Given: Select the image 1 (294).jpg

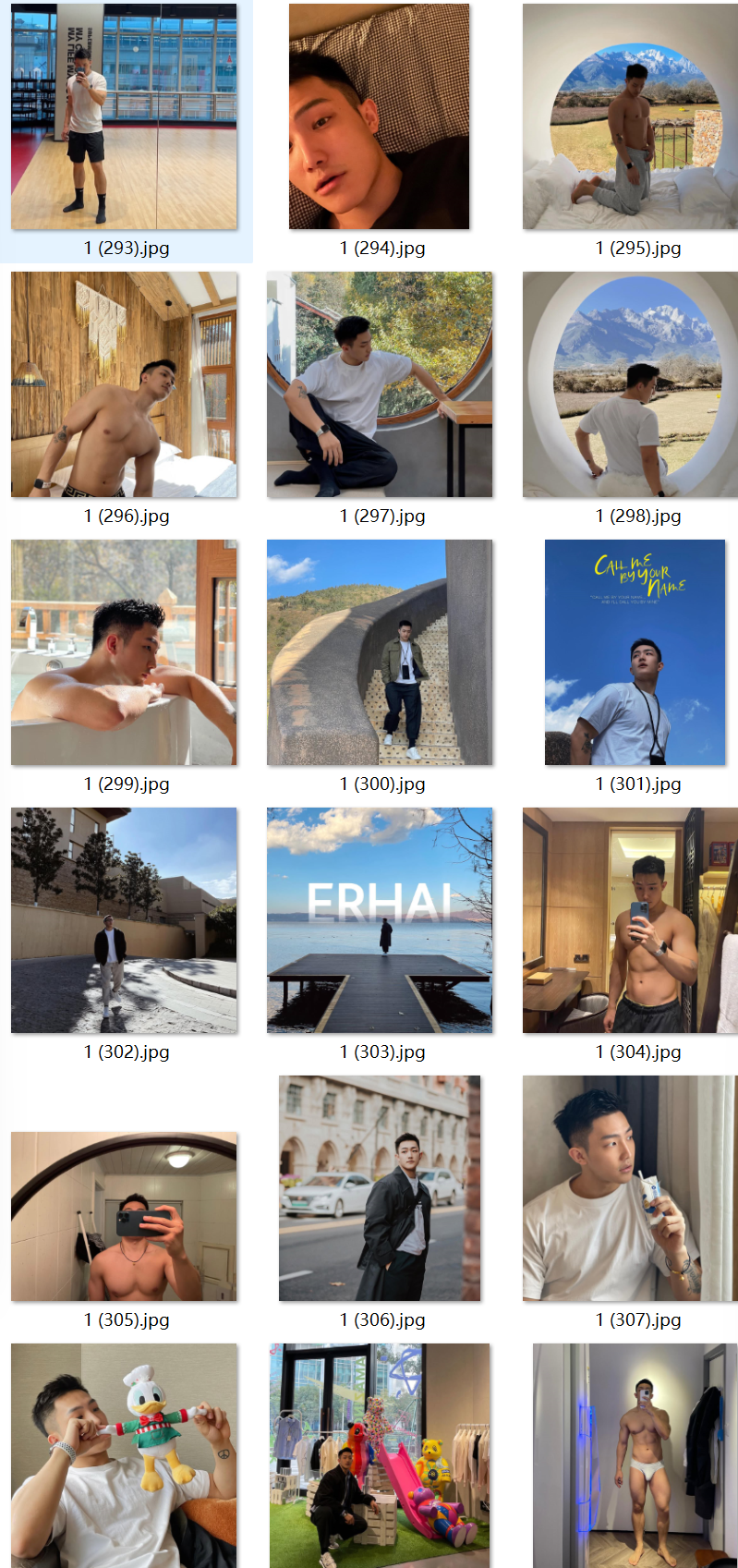Looking at the screenshot, I should 379,116.
